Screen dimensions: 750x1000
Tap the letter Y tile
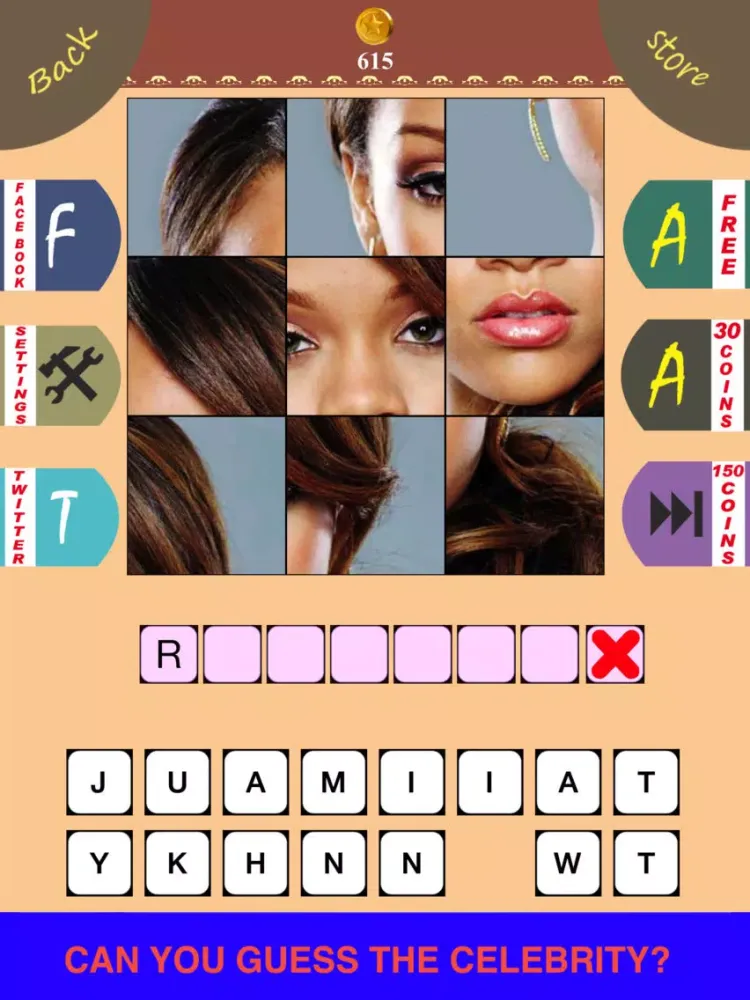coord(99,862)
